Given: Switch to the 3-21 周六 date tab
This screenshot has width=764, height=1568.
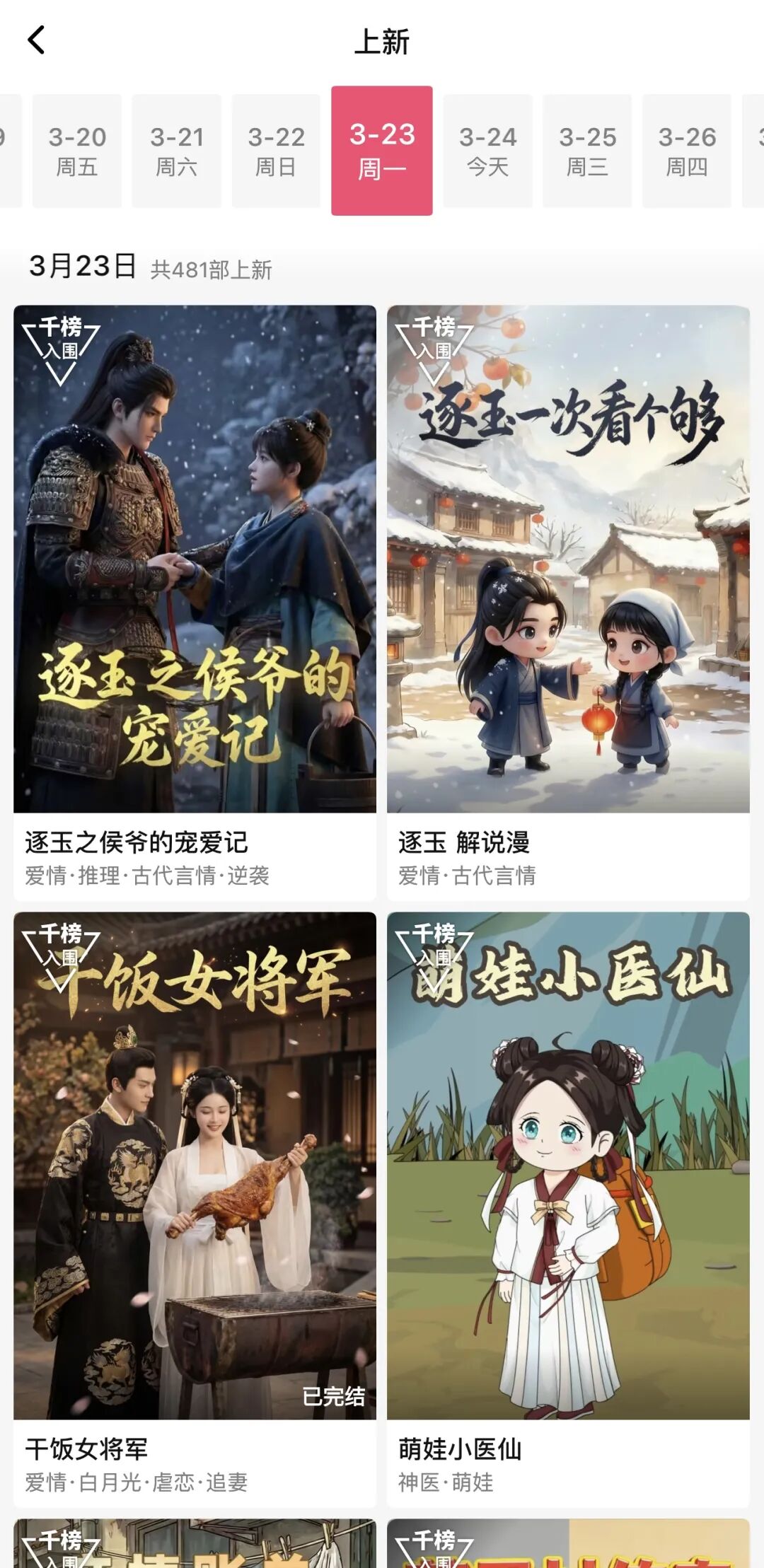Looking at the screenshot, I should [177, 151].
